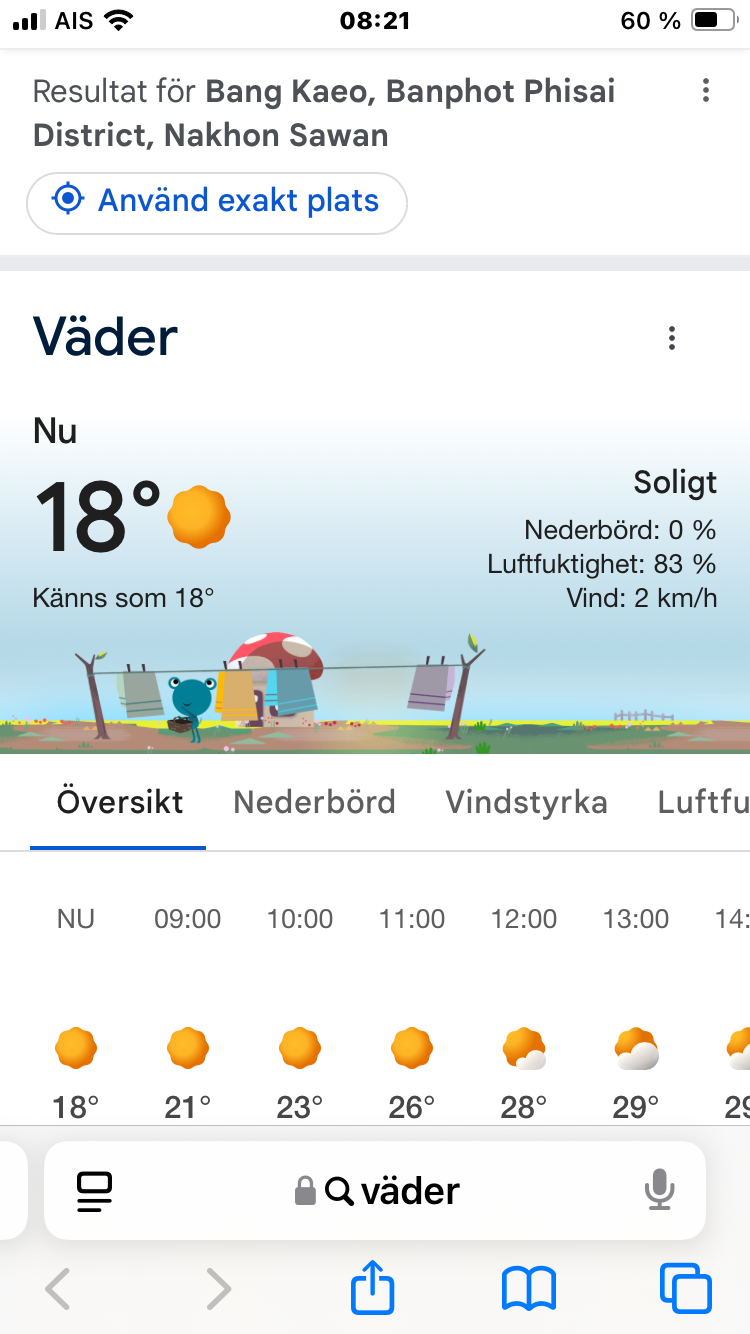
Task: Switch to the Vindstyrka tab
Action: (x=527, y=802)
